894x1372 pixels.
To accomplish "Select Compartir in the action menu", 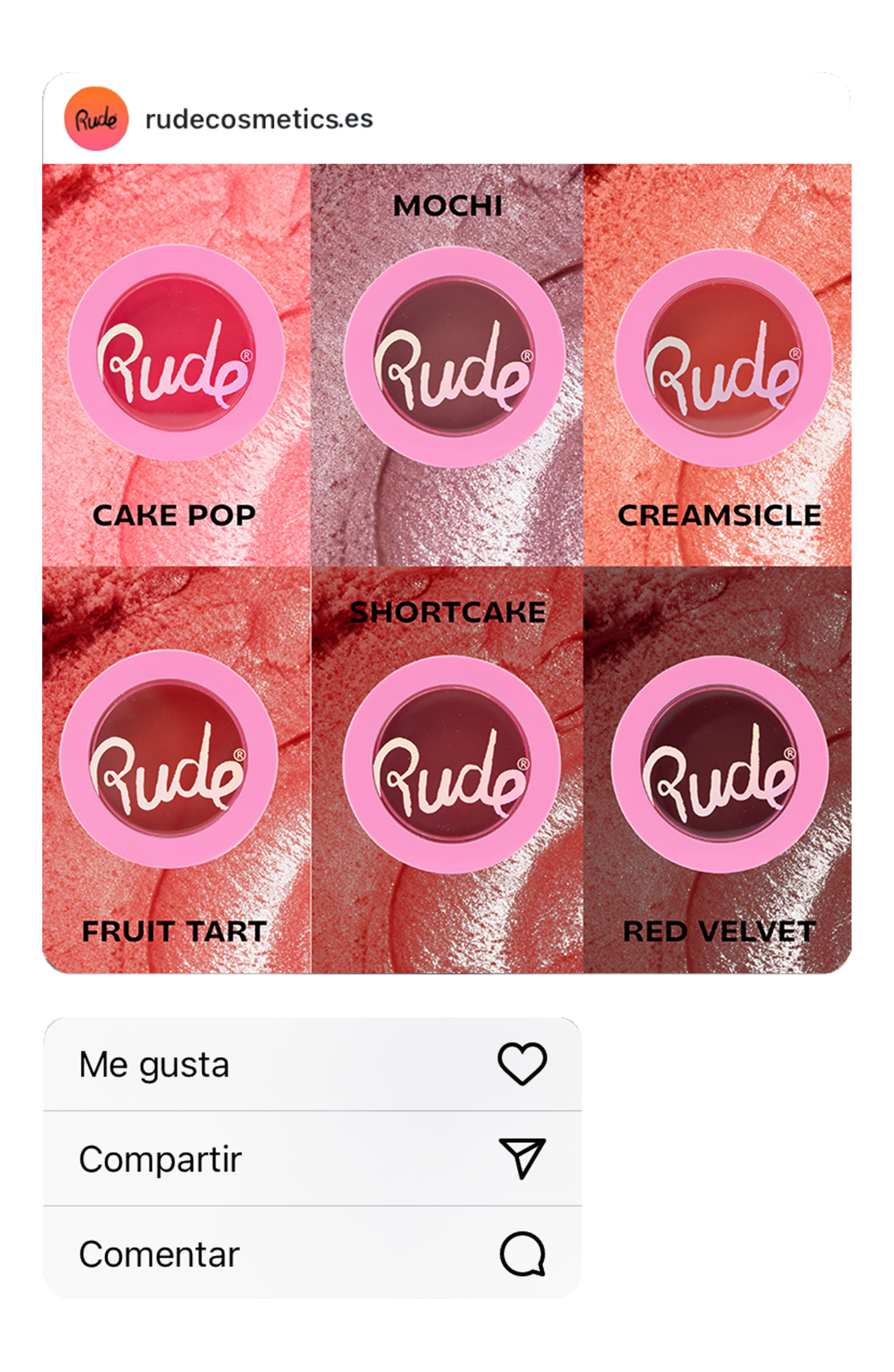I will pyautogui.click(x=160, y=1159).
